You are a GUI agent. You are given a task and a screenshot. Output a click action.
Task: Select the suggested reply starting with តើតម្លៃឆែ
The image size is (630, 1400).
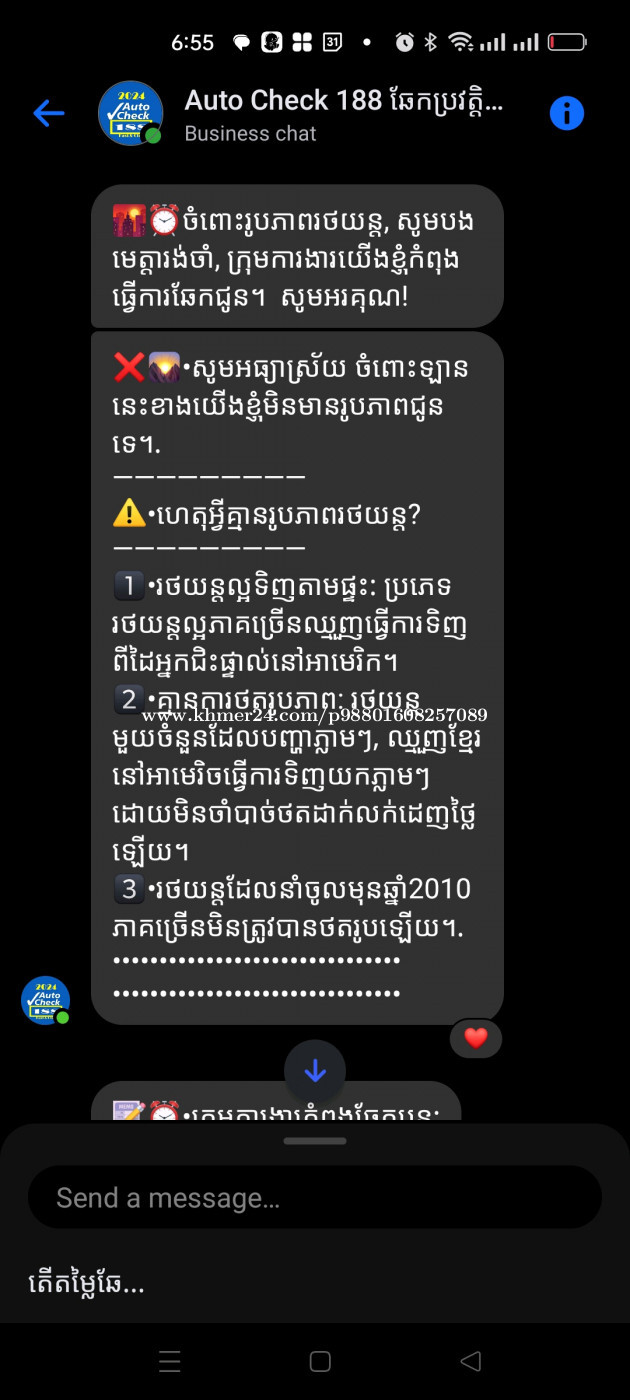(x=86, y=1283)
